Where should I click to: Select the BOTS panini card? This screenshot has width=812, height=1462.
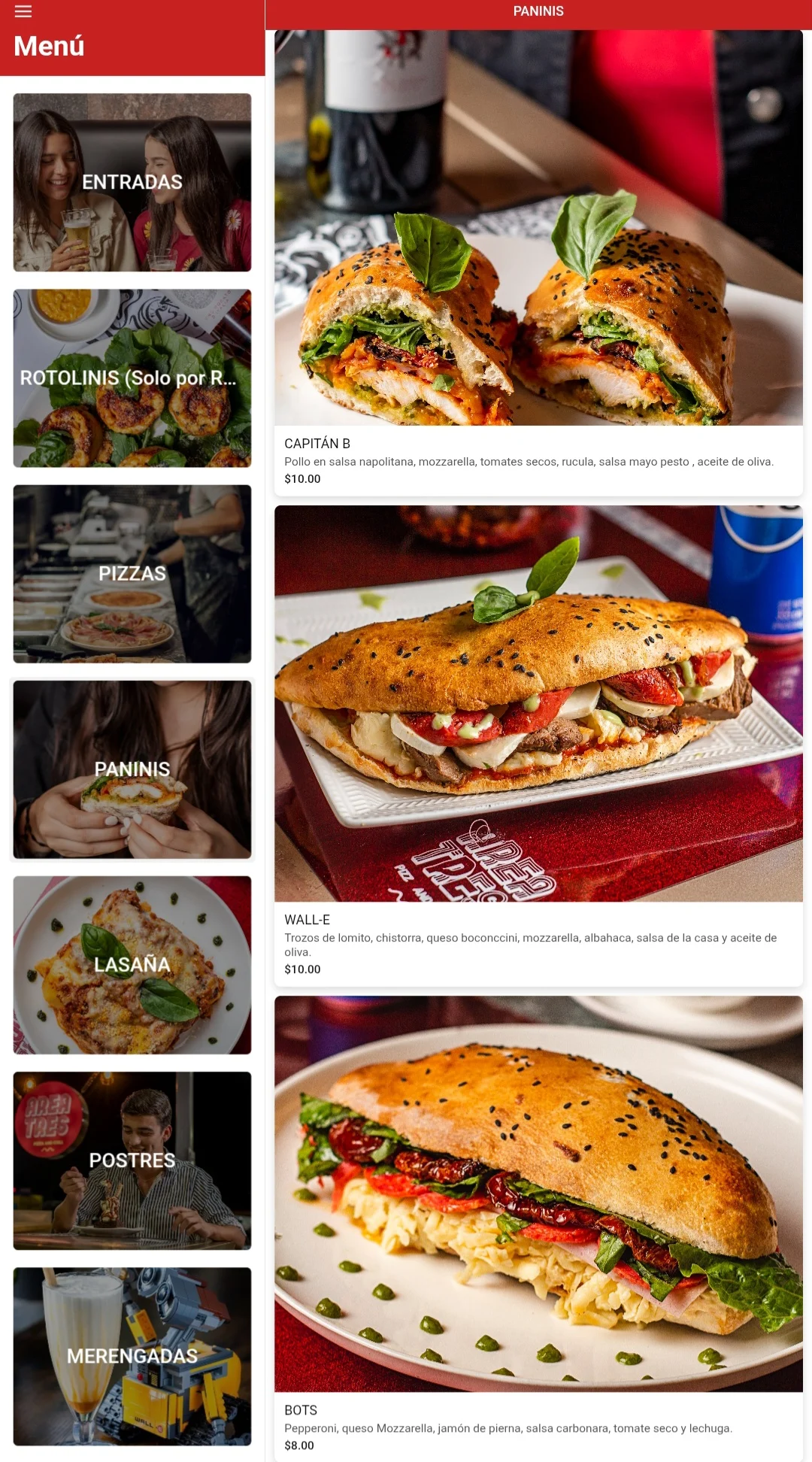click(538, 1226)
